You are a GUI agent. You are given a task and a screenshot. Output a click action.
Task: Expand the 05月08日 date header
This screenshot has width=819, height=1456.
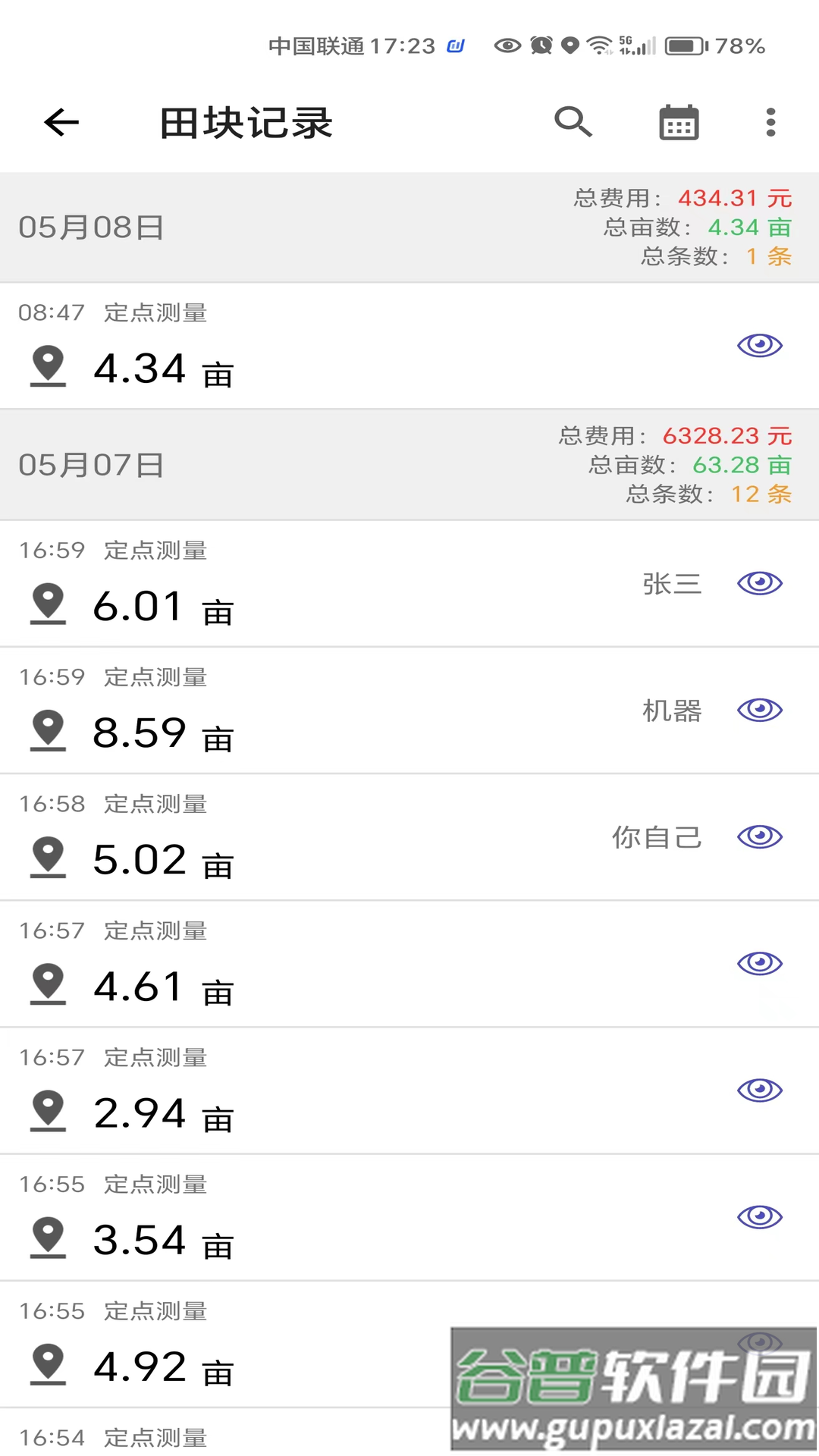pos(89,226)
